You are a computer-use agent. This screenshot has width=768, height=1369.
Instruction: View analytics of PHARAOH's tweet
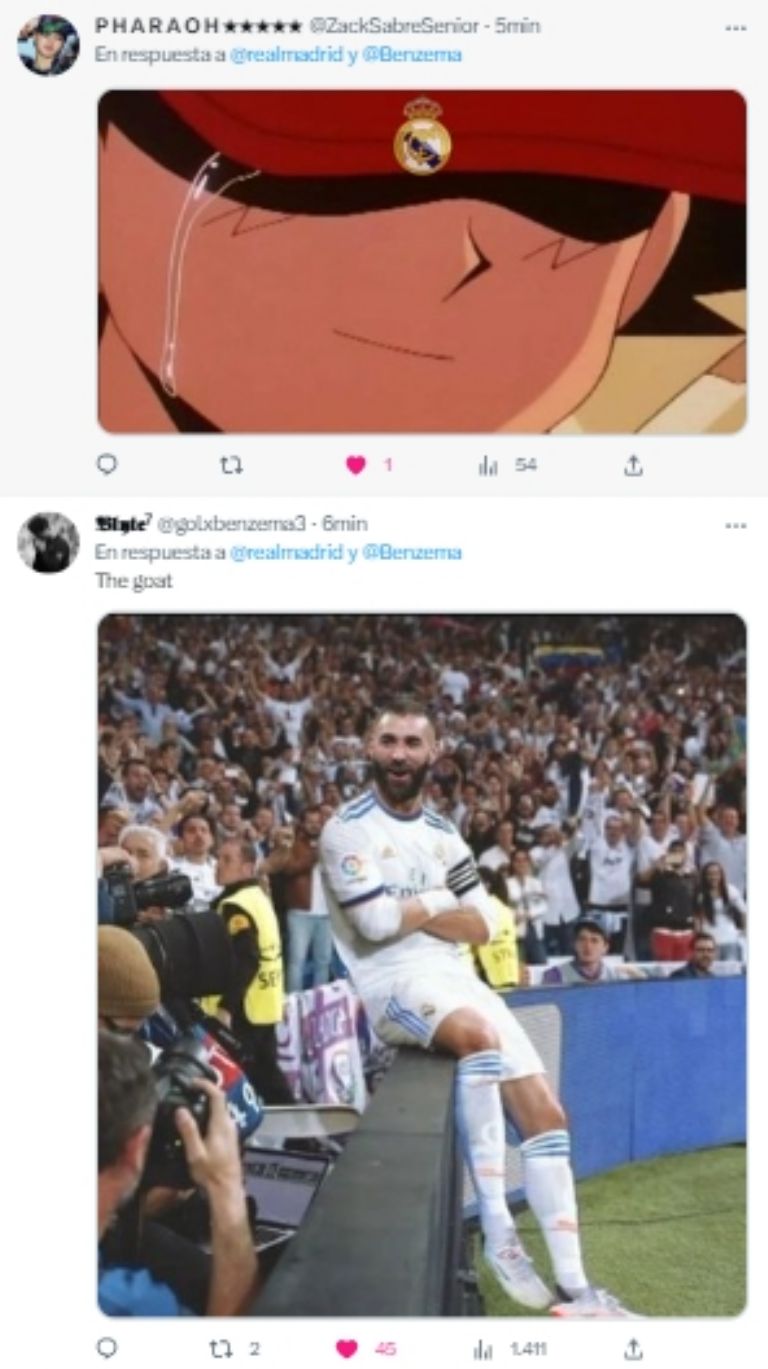[x=488, y=465]
